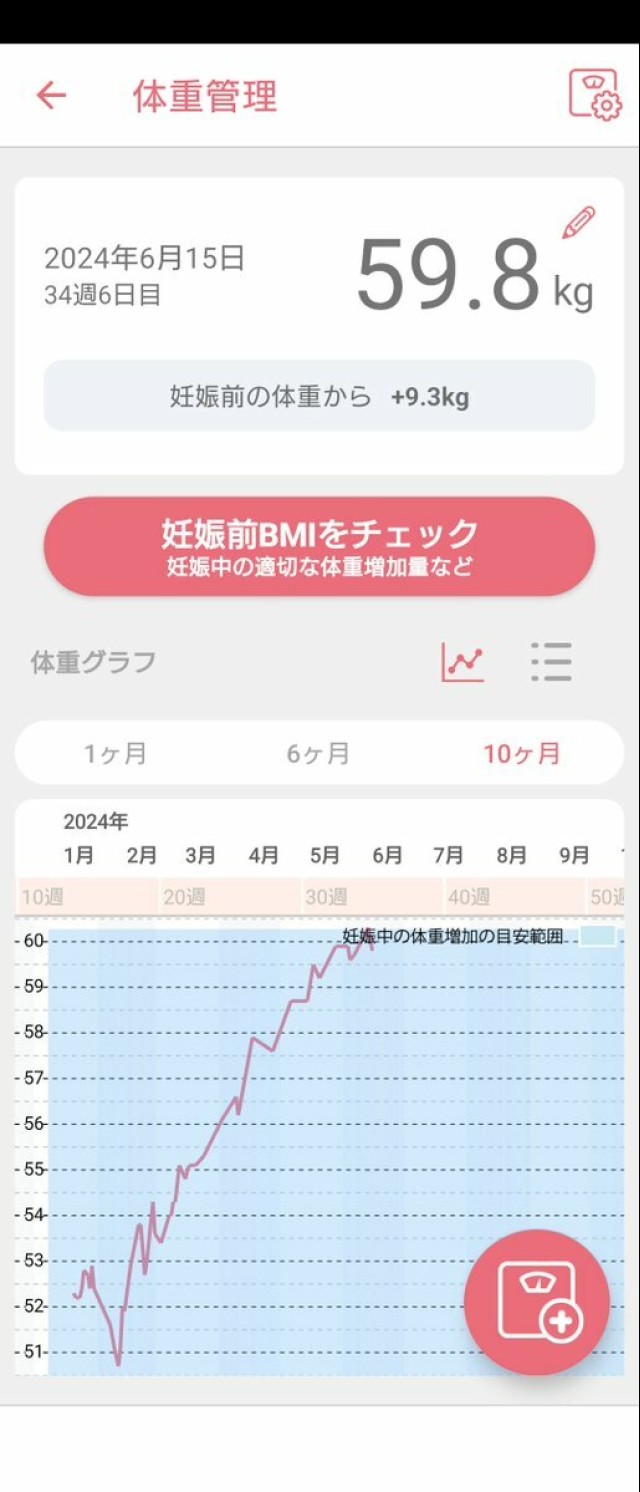Image resolution: width=640 pixels, height=1492 pixels.
Task: Switch to the line graph view
Action: [463, 662]
